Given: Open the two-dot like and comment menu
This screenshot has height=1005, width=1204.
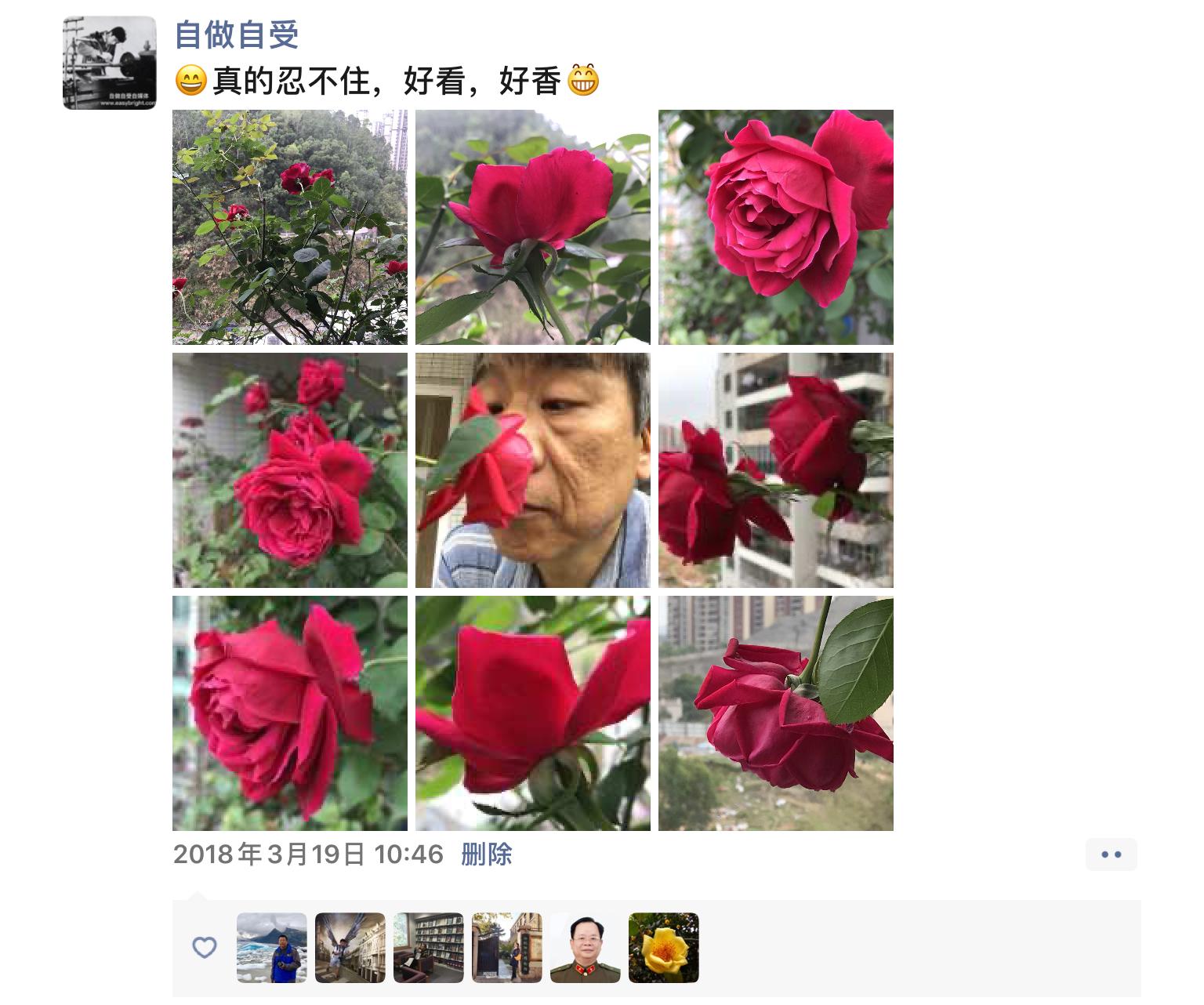Looking at the screenshot, I should [x=1111, y=854].
